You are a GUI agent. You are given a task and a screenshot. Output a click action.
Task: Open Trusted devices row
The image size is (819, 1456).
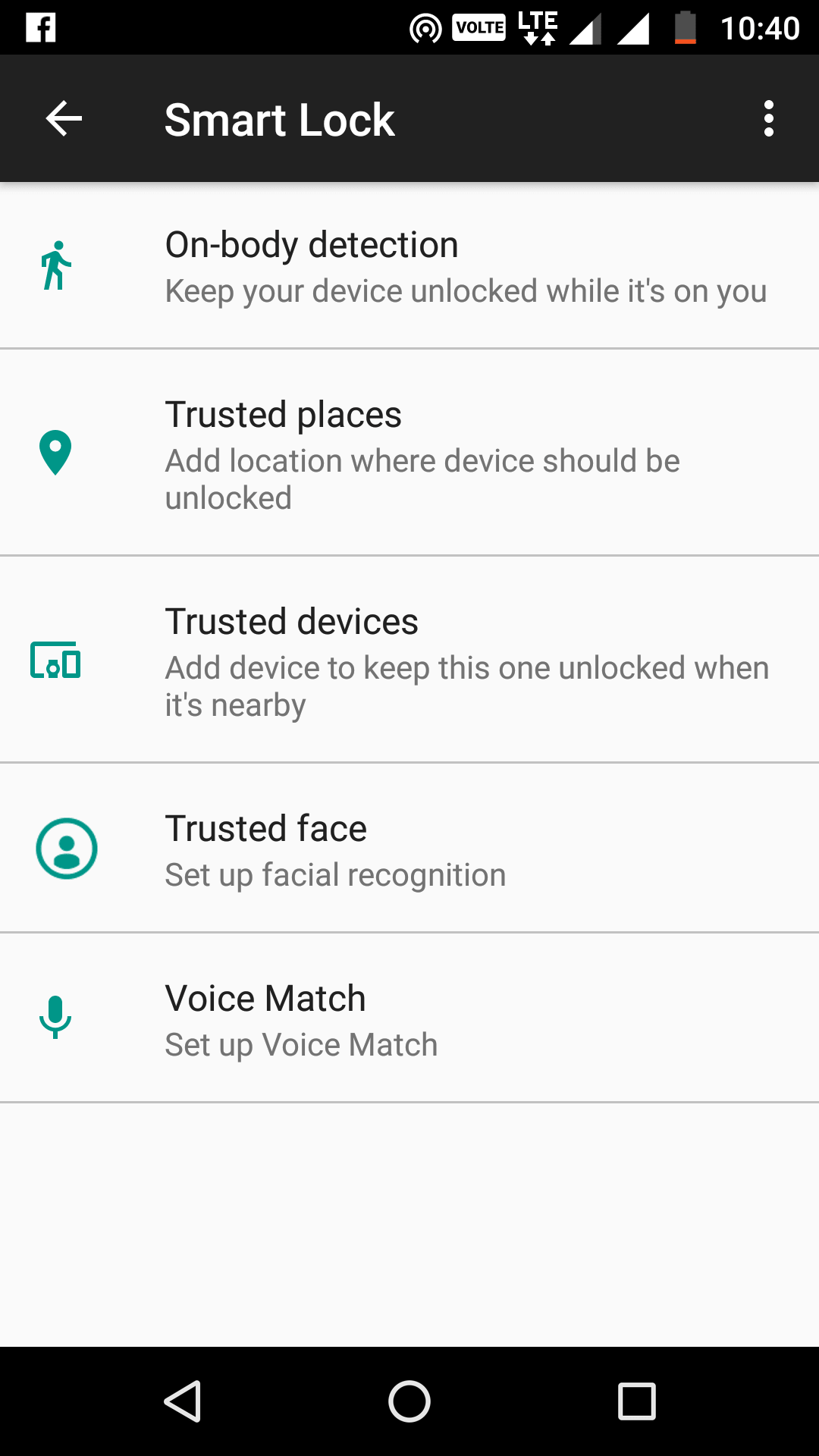pos(409,661)
